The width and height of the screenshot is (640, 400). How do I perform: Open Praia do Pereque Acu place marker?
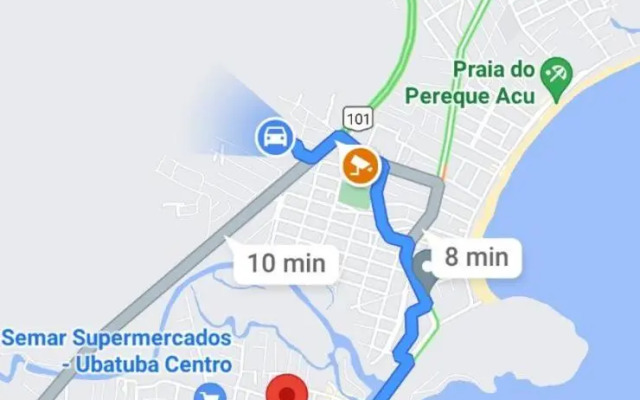pos(555,73)
